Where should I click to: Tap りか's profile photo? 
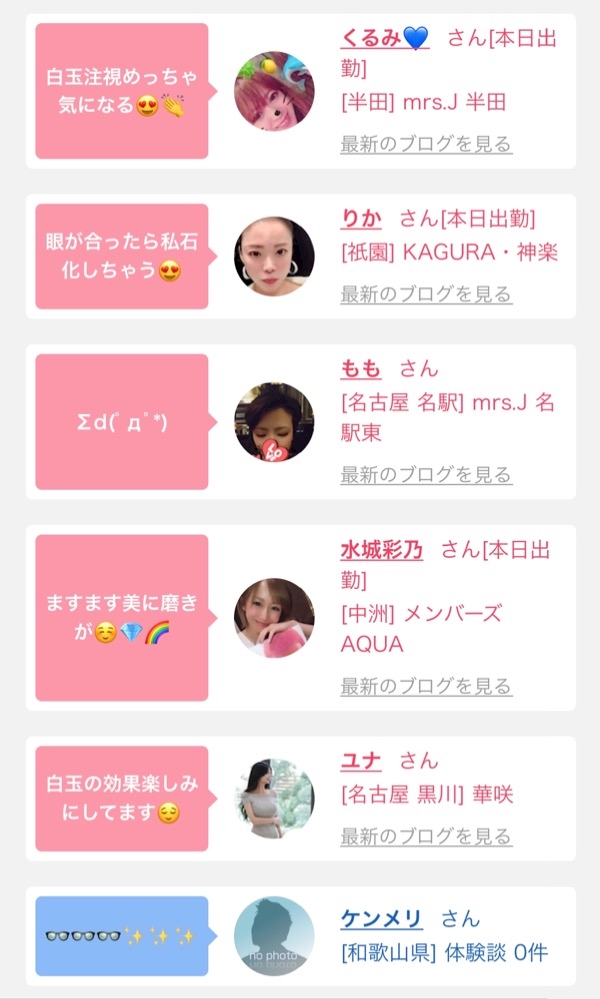(274, 256)
